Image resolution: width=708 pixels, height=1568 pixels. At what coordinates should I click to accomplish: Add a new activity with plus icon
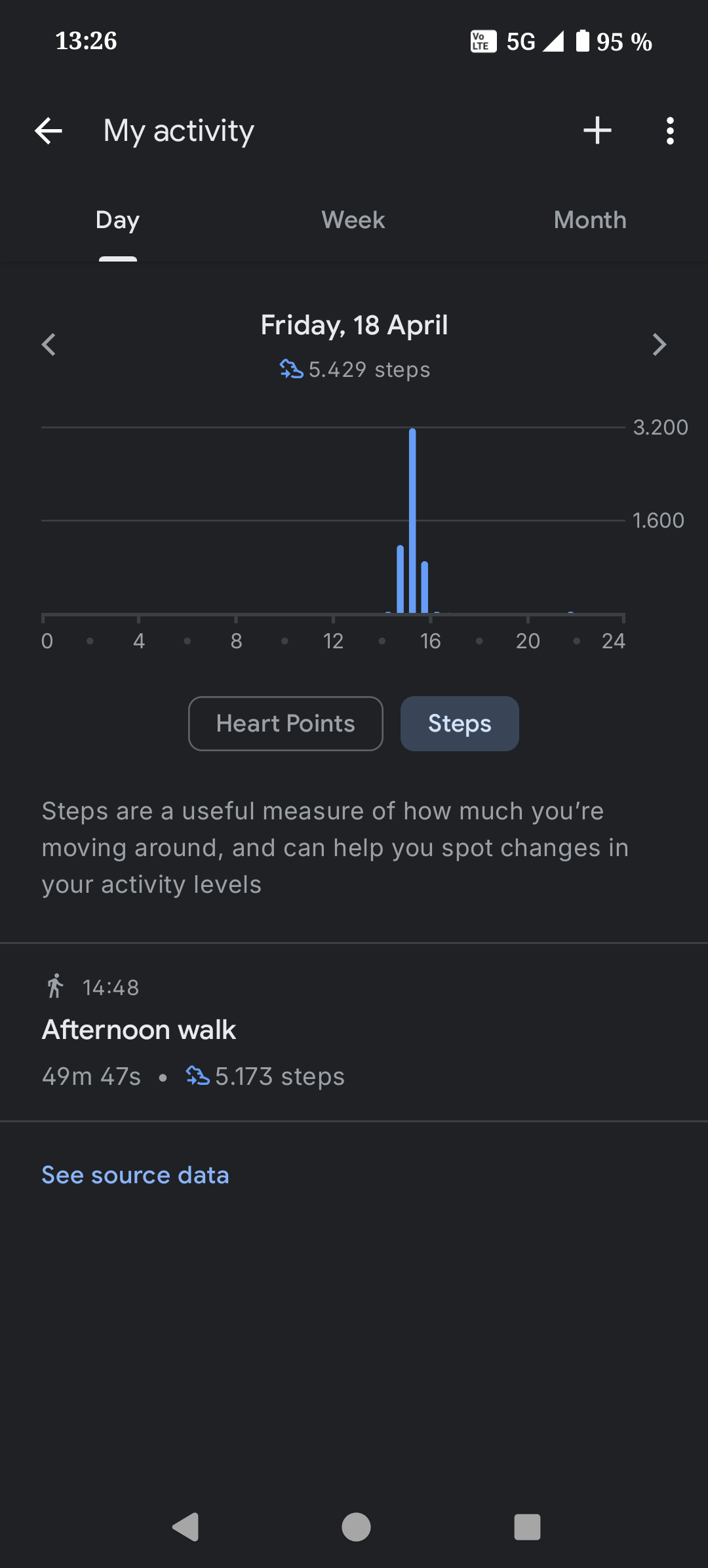[597, 130]
